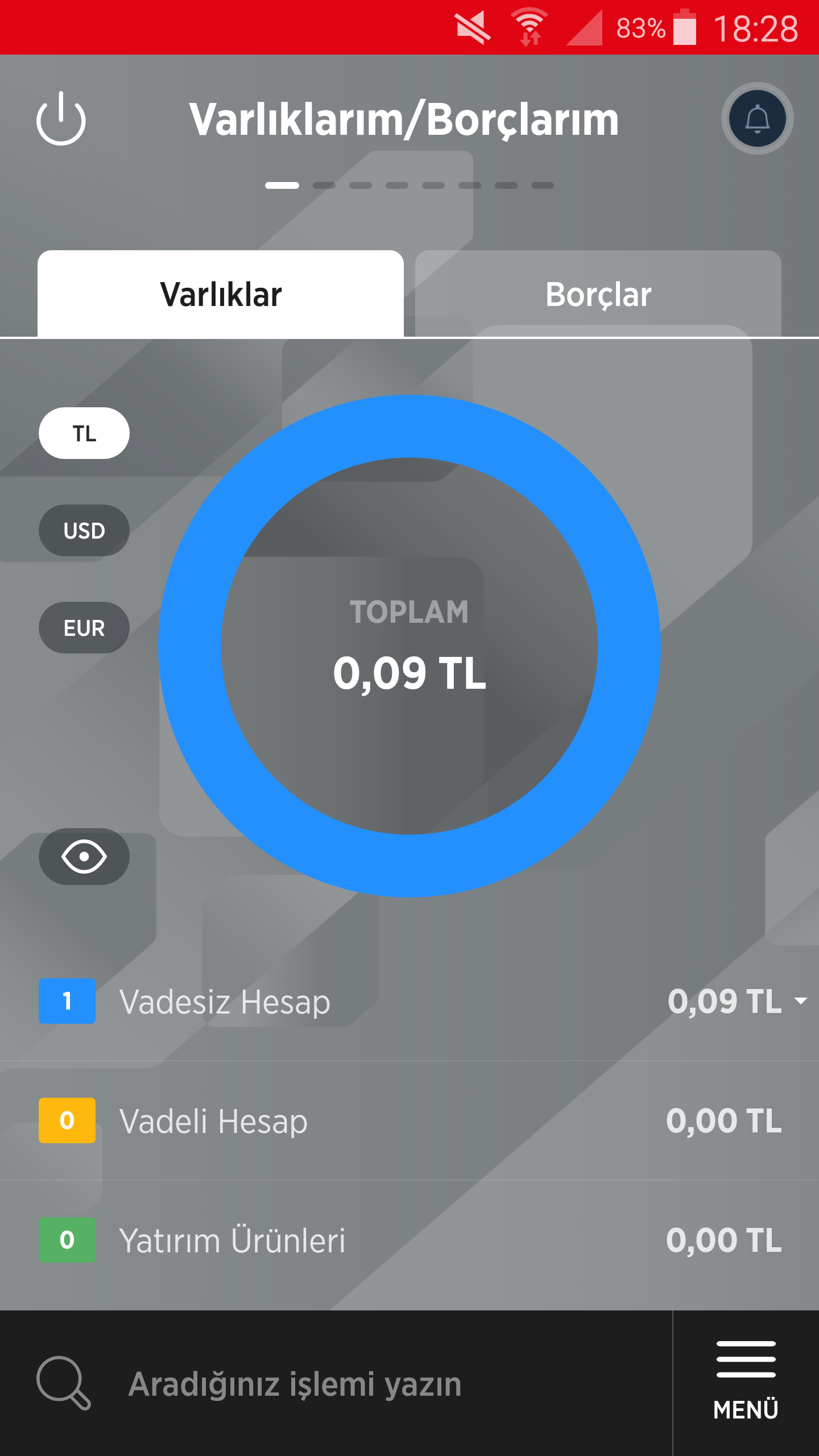Toggle balance visibility with the eye icon
The image size is (819, 1456).
(84, 857)
